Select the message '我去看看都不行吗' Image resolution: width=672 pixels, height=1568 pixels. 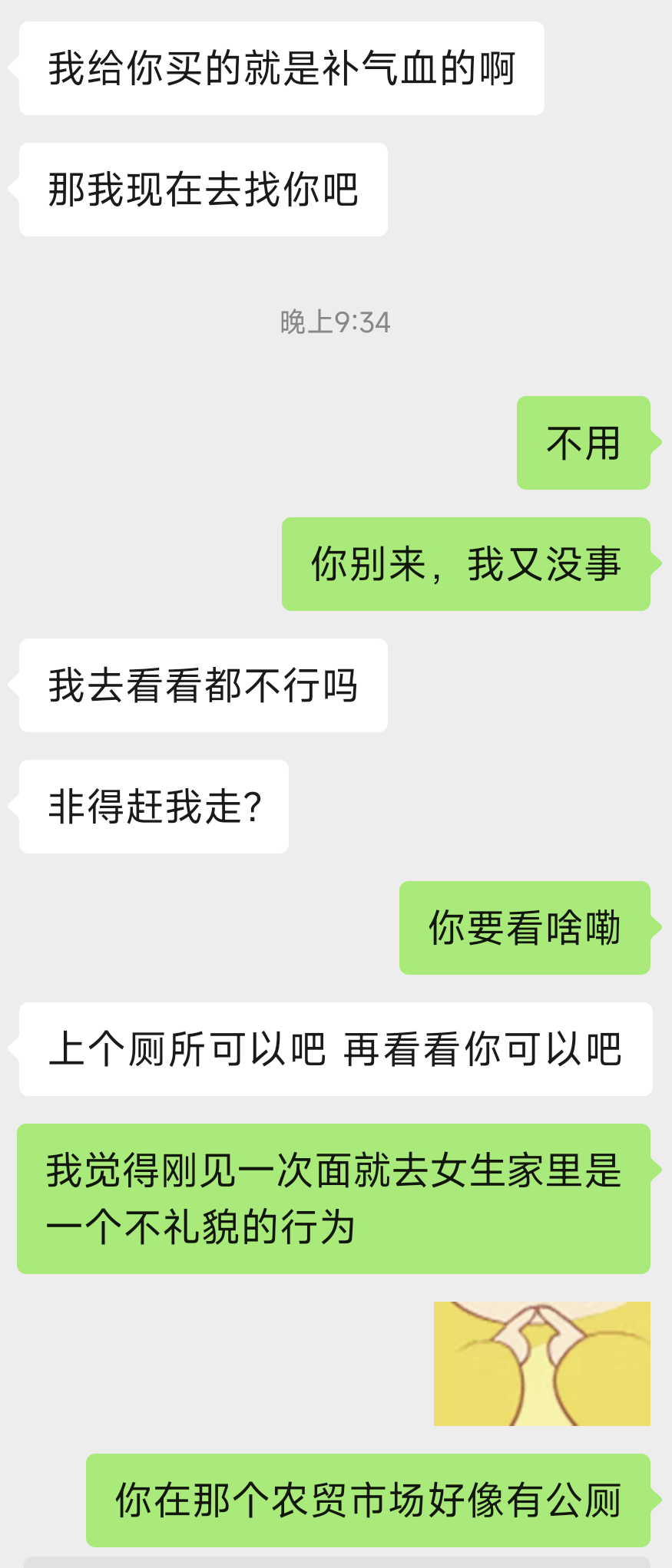click(x=202, y=685)
